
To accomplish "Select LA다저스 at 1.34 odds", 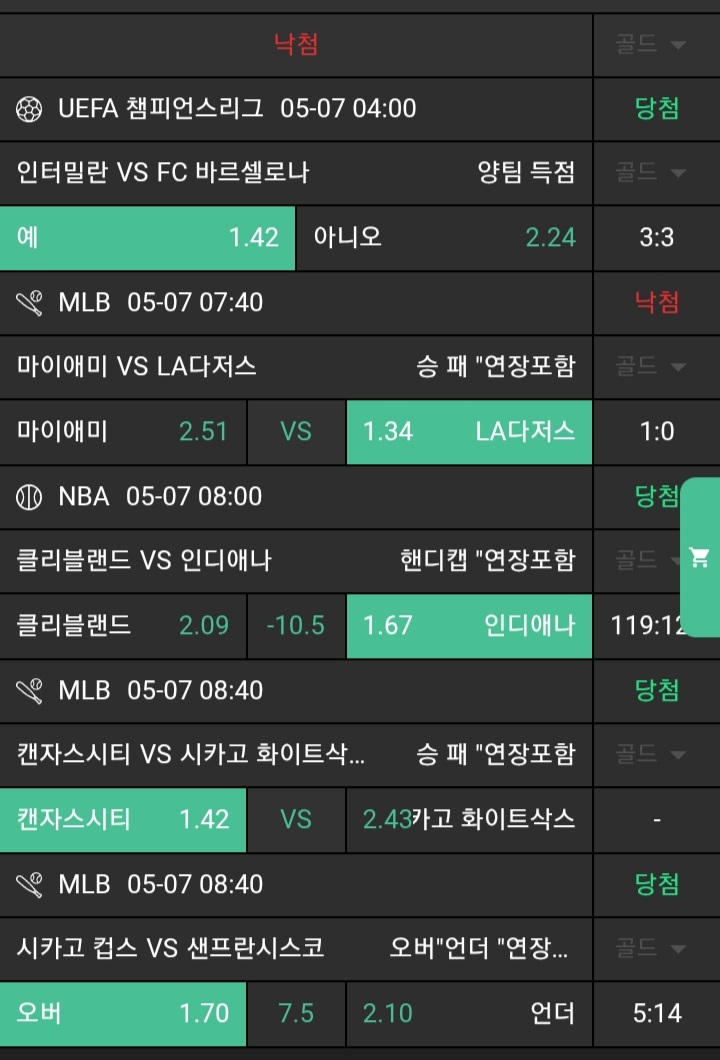I will point(468,432).
